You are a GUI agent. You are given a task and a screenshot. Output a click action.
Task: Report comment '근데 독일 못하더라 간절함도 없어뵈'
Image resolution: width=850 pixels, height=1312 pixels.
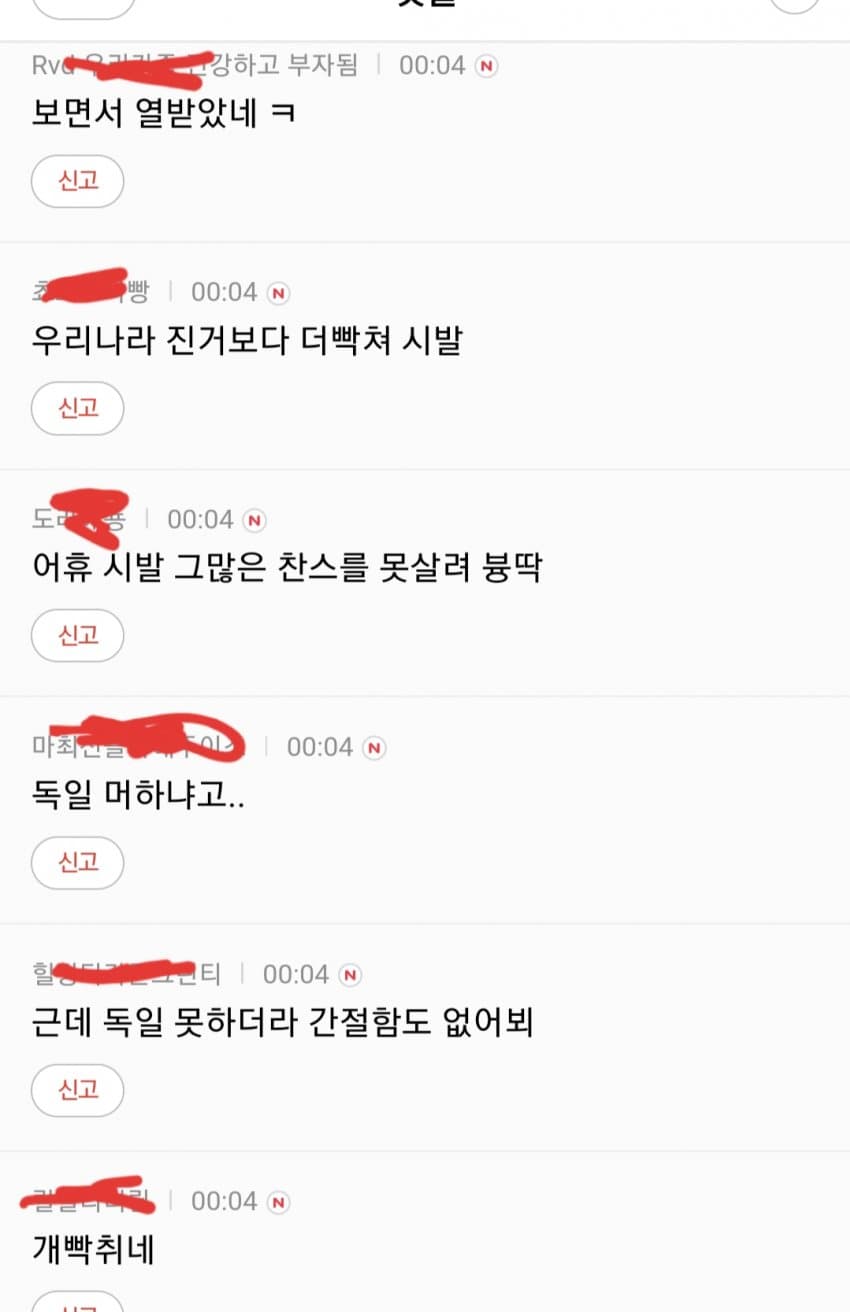point(78,1089)
